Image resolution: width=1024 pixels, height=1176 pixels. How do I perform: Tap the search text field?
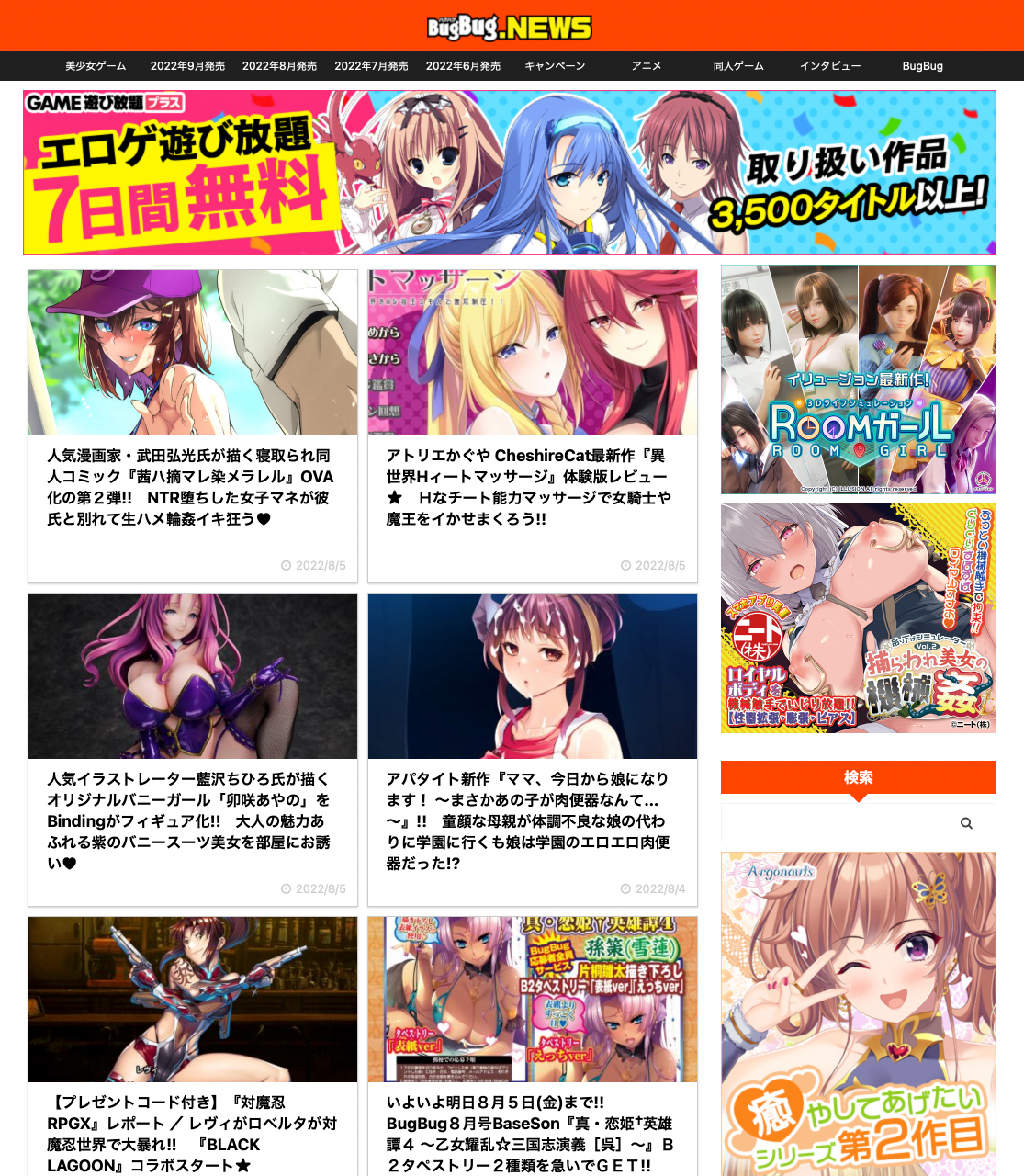pyautogui.click(x=836, y=823)
